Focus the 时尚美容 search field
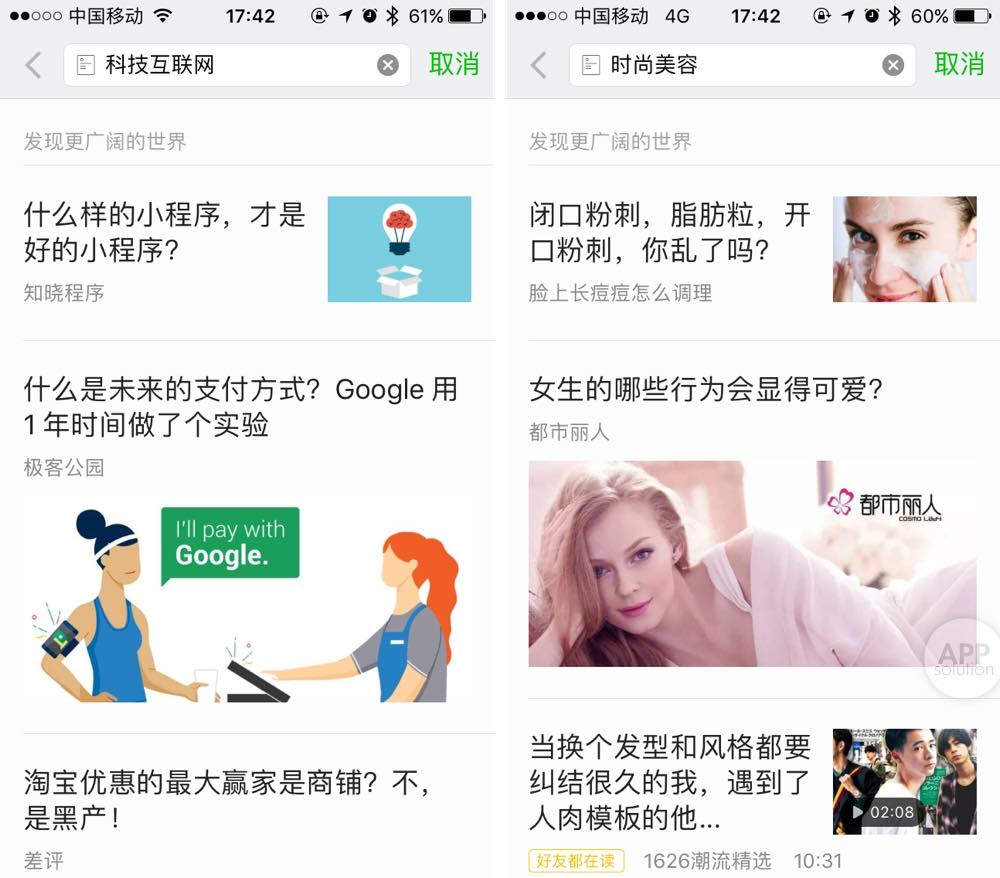1000x878 pixels. (735, 65)
